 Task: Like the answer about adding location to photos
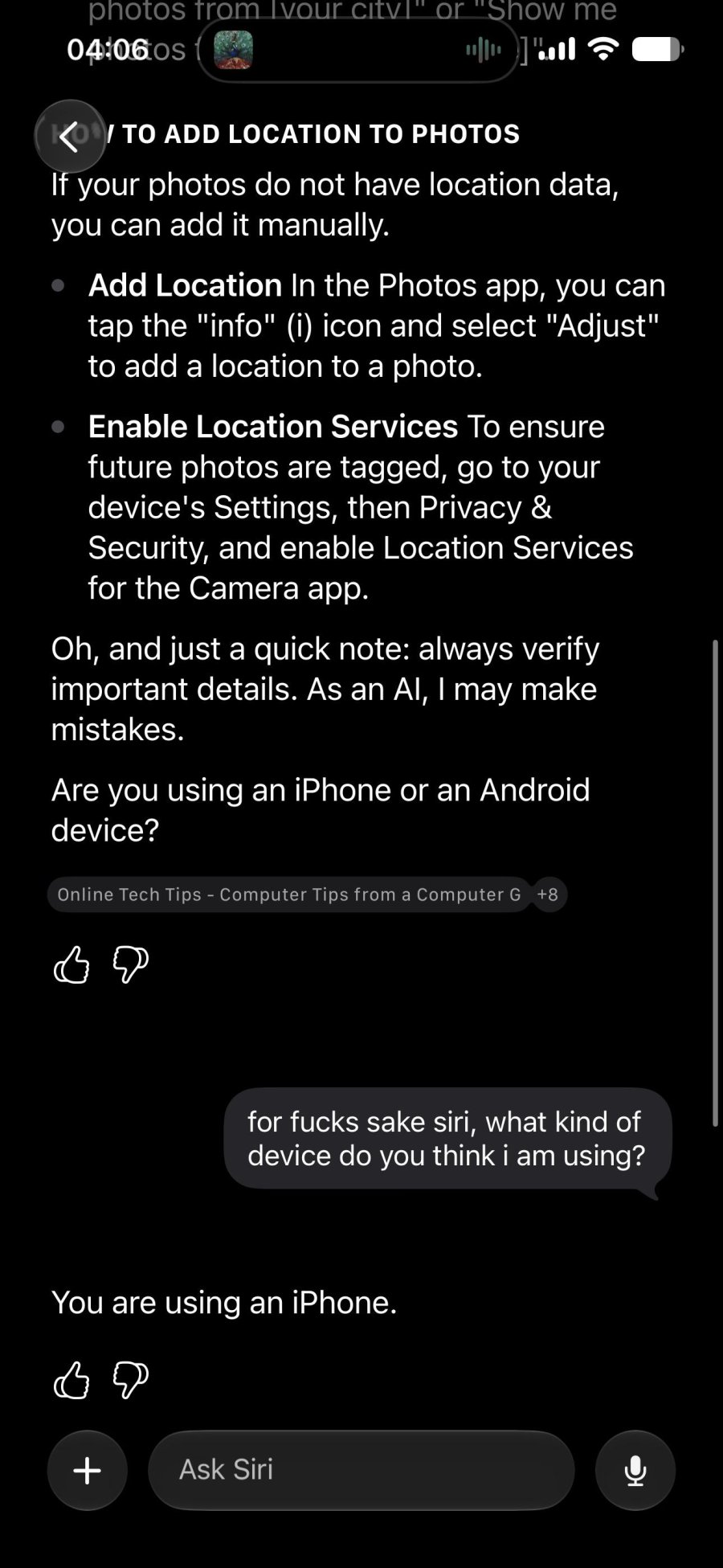71,964
